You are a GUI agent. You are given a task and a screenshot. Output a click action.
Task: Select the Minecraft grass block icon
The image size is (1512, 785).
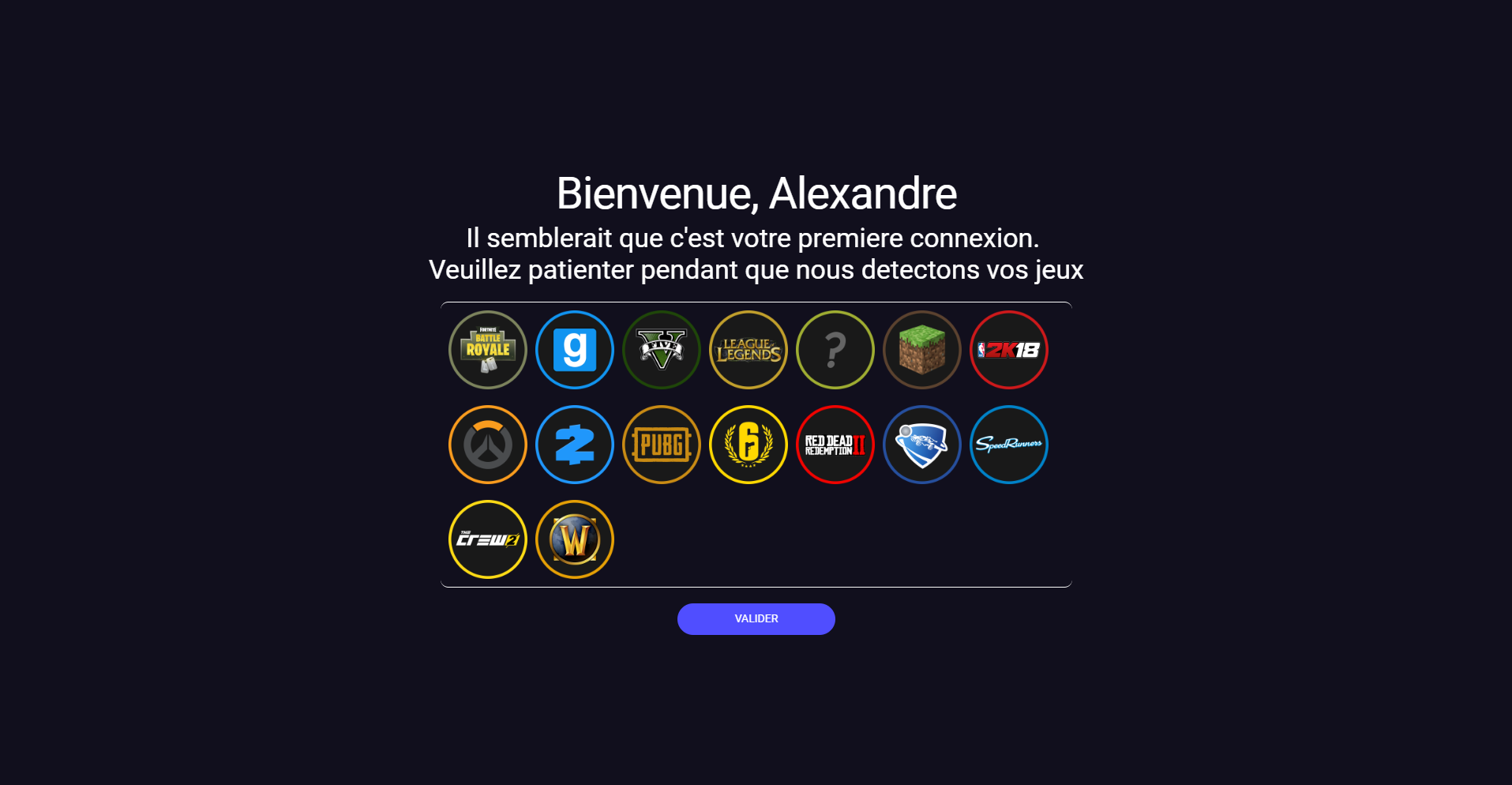coord(922,350)
